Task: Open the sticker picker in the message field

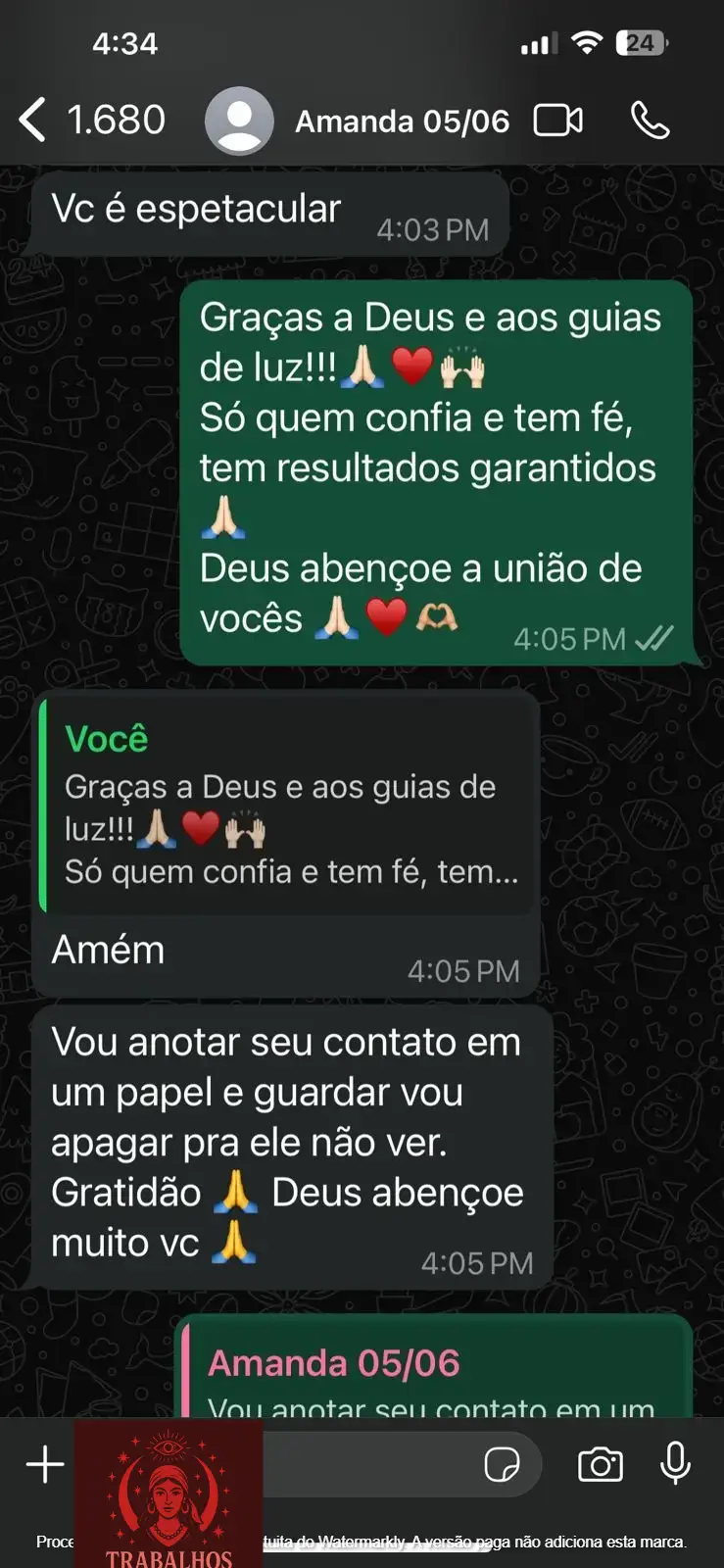Action: (x=502, y=1464)
